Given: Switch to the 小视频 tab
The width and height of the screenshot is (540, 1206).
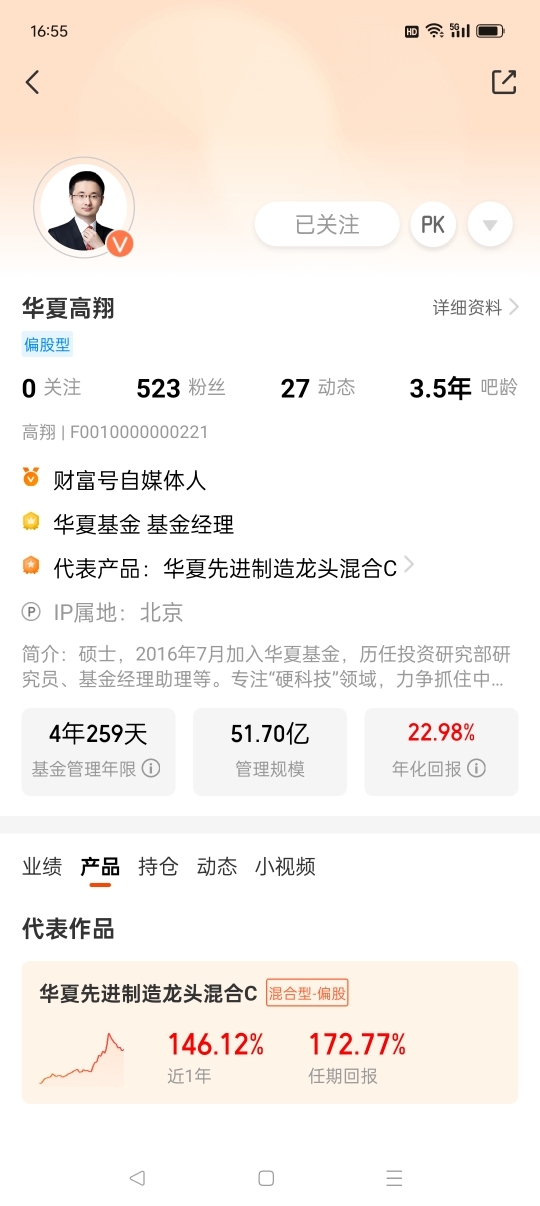Looking at the screenshot, I should [285, 866].
